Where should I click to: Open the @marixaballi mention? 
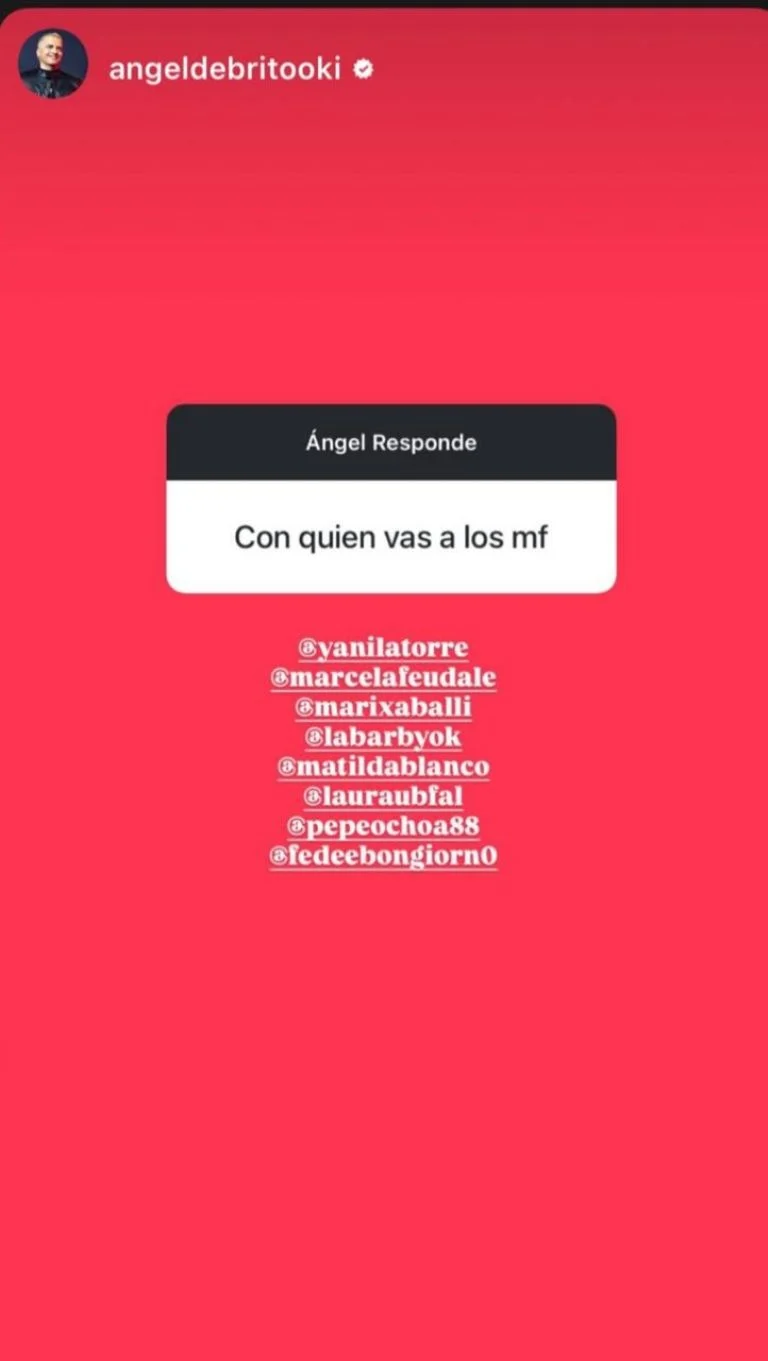(x=383, y=708)
